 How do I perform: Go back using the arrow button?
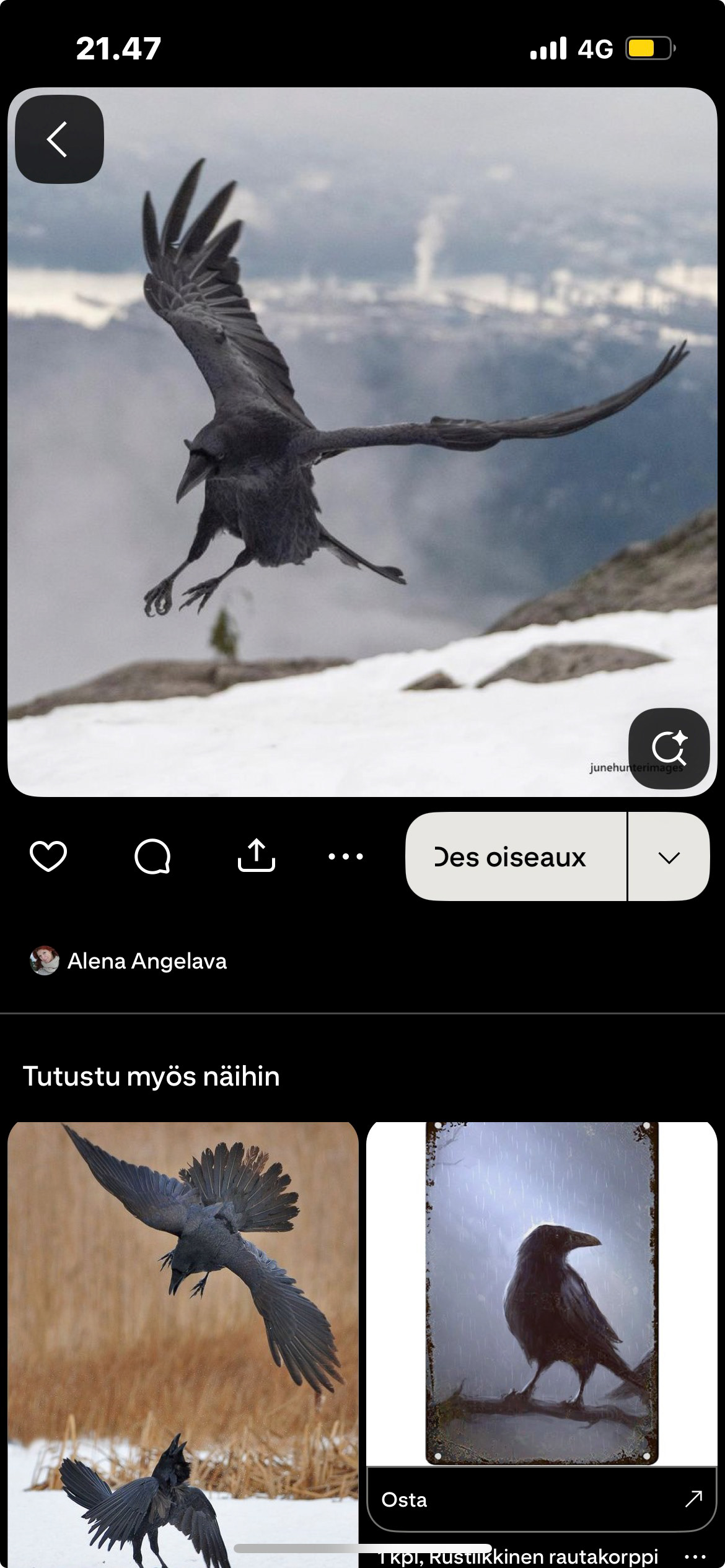coord(59,139)
